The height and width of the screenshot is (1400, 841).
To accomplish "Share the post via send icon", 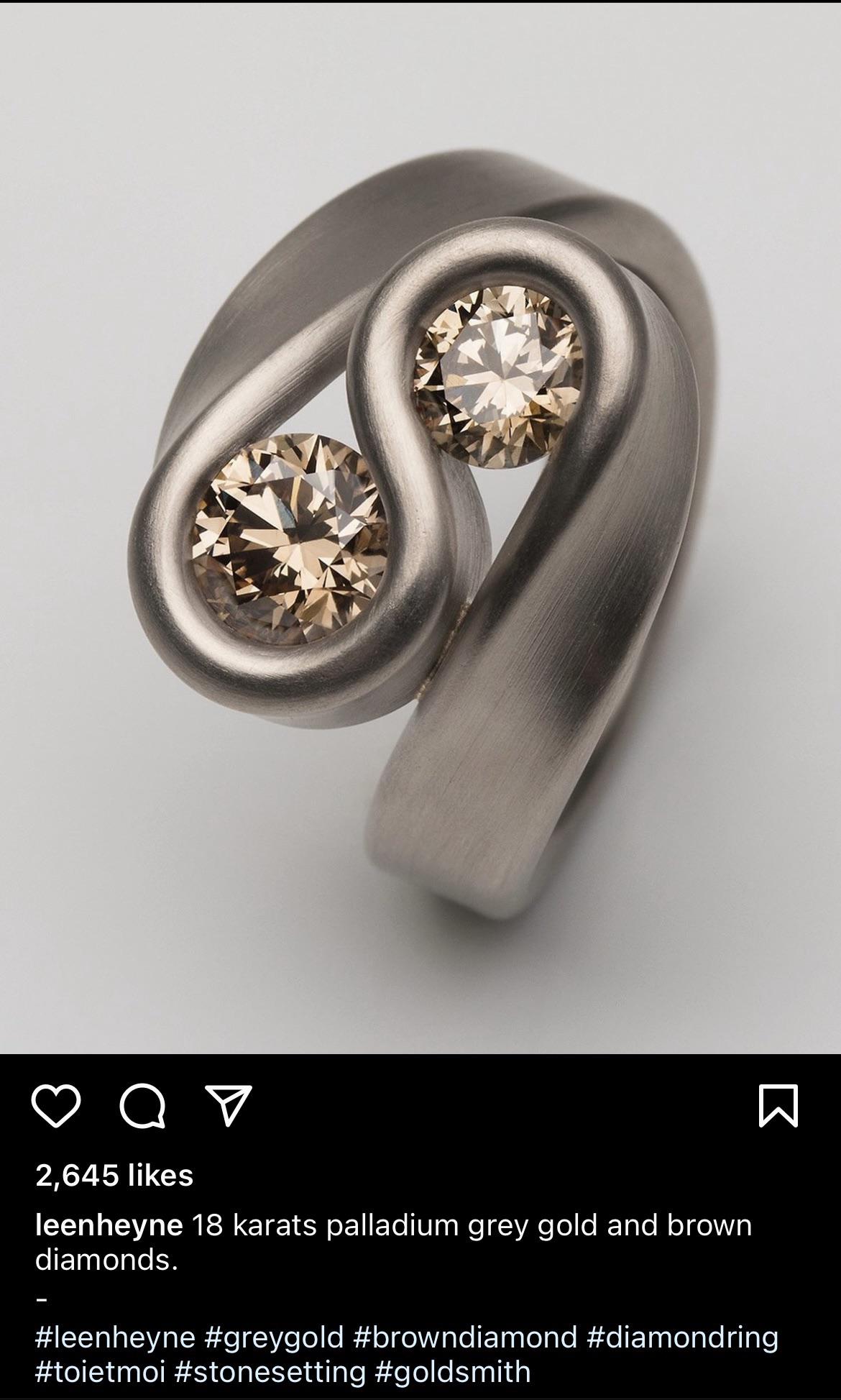I will point(229,1105).
